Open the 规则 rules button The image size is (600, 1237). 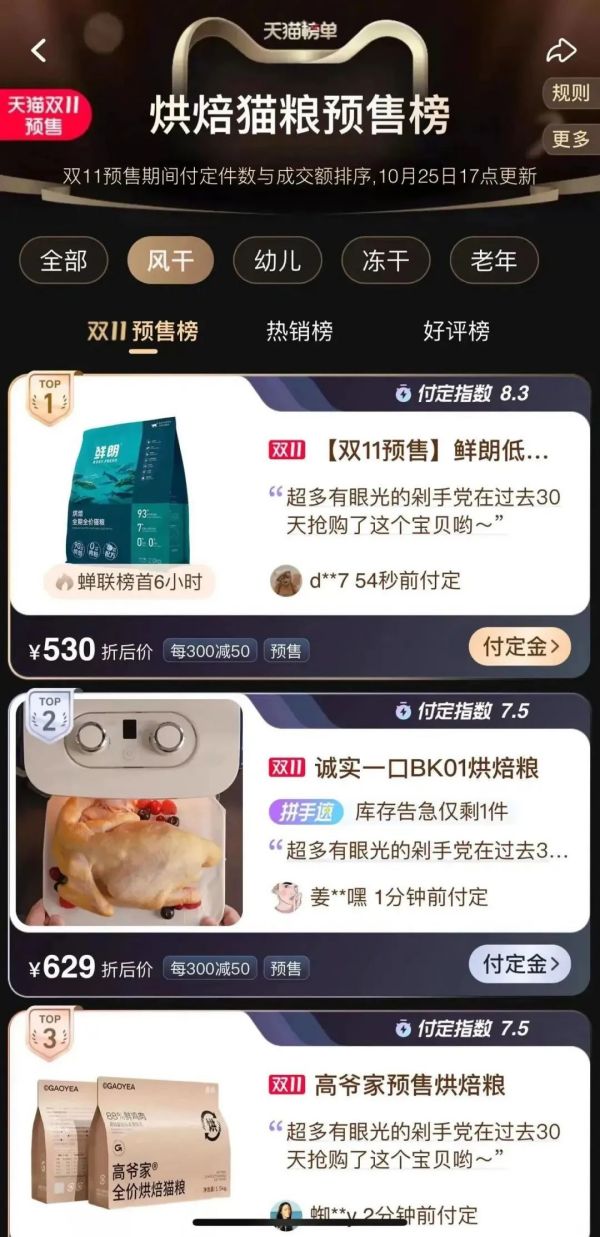click(571, 94)
